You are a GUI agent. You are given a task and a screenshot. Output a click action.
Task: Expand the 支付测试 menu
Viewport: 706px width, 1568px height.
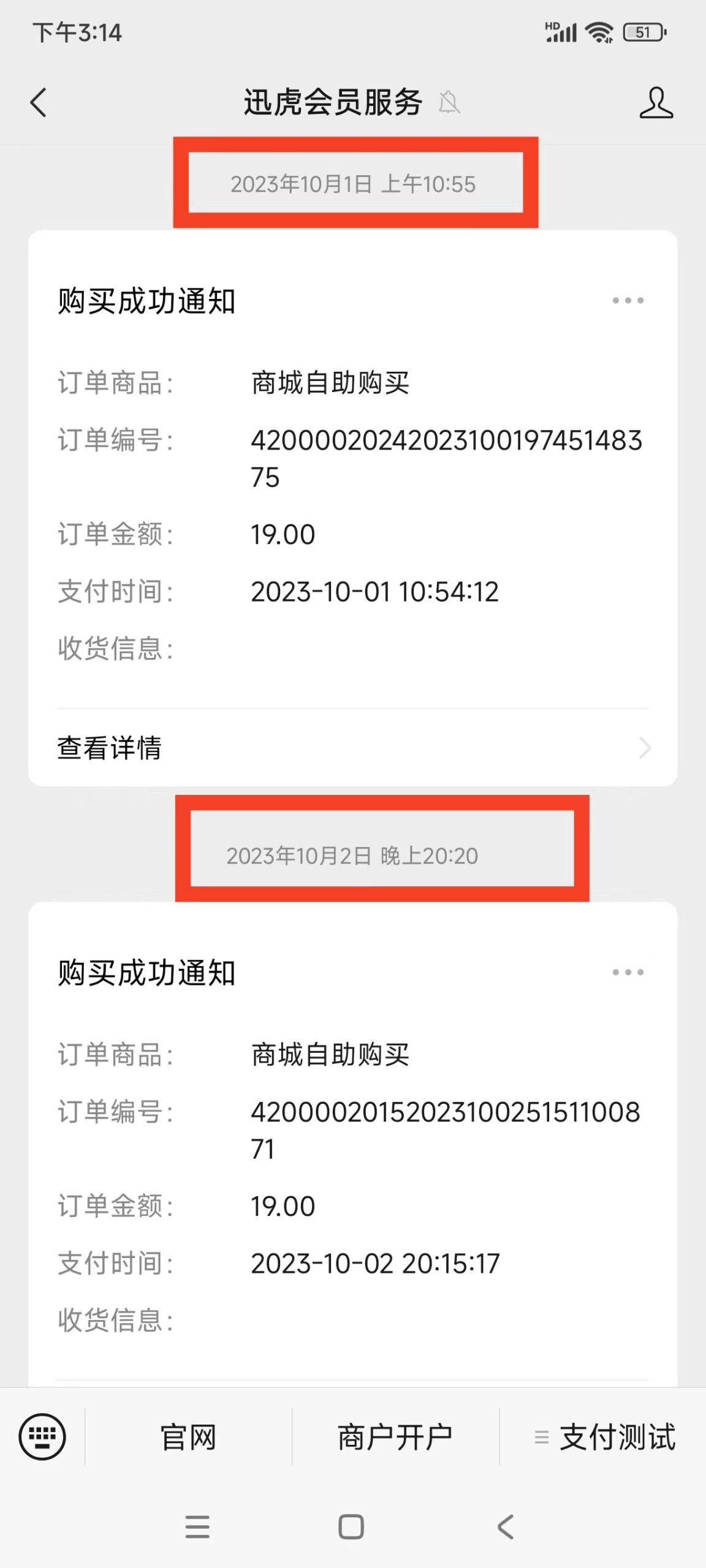pyautogui.click(x=604, y=1437)
